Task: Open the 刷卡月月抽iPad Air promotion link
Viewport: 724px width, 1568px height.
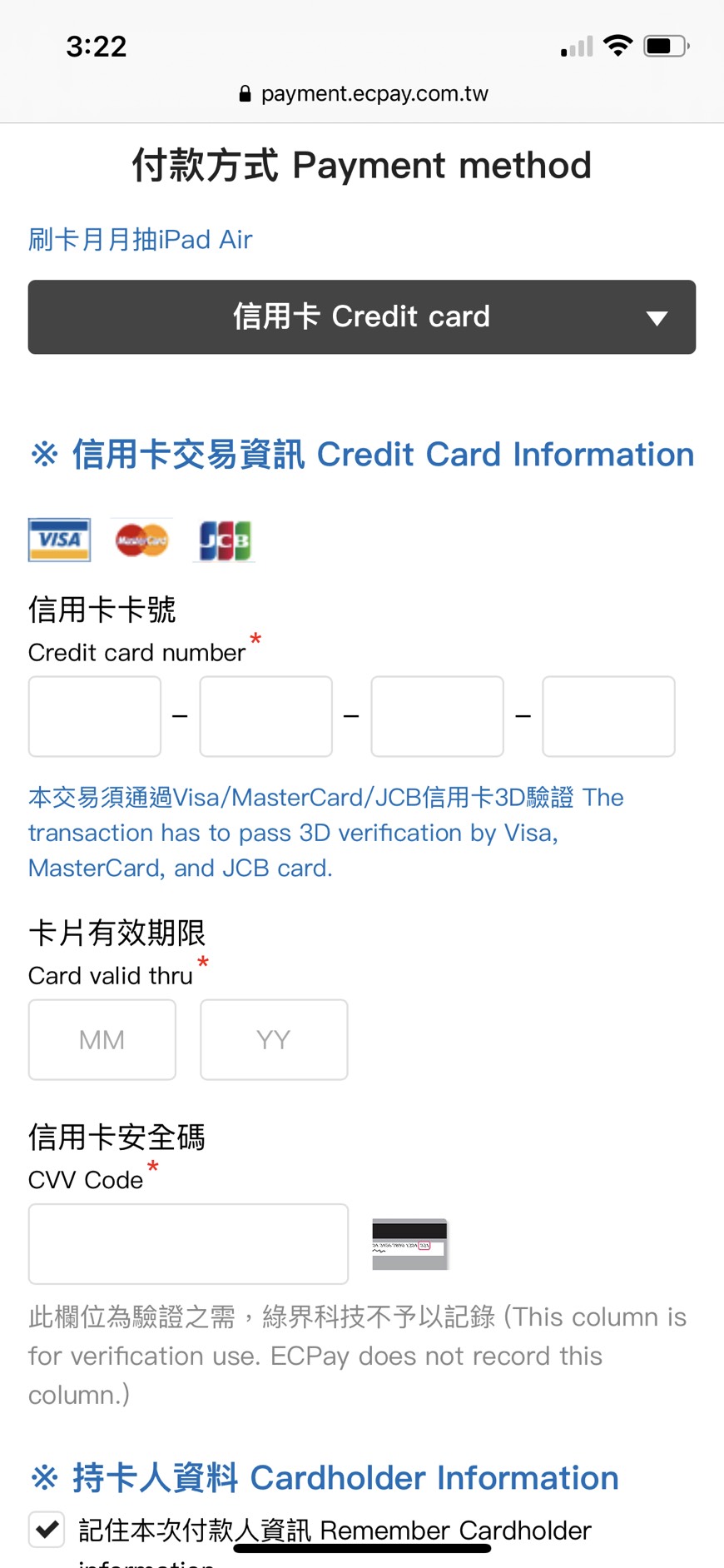Action: click(140, 240)
